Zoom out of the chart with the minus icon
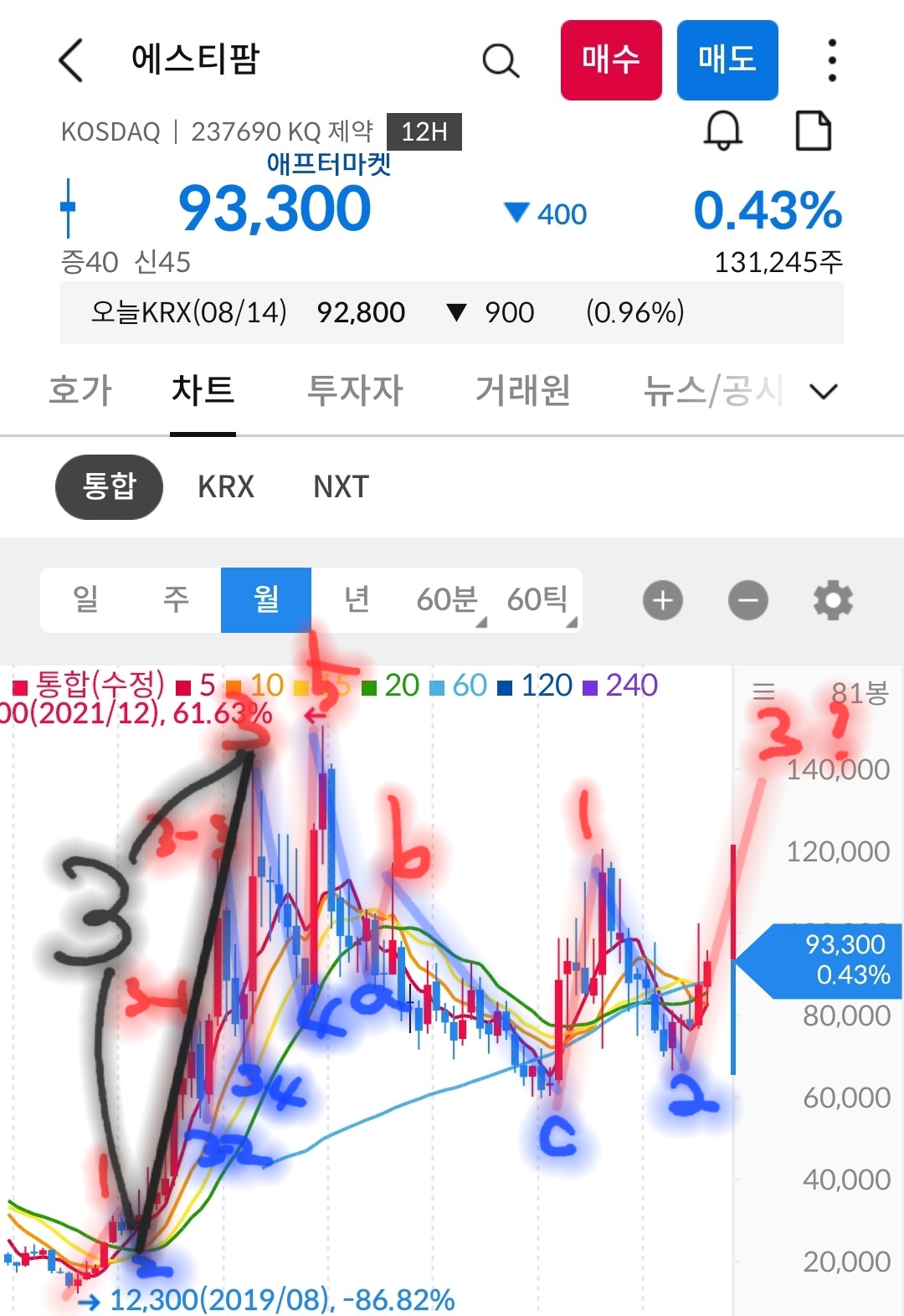The height and width of the screenshot is (1316, 904). tap(747, 599)
